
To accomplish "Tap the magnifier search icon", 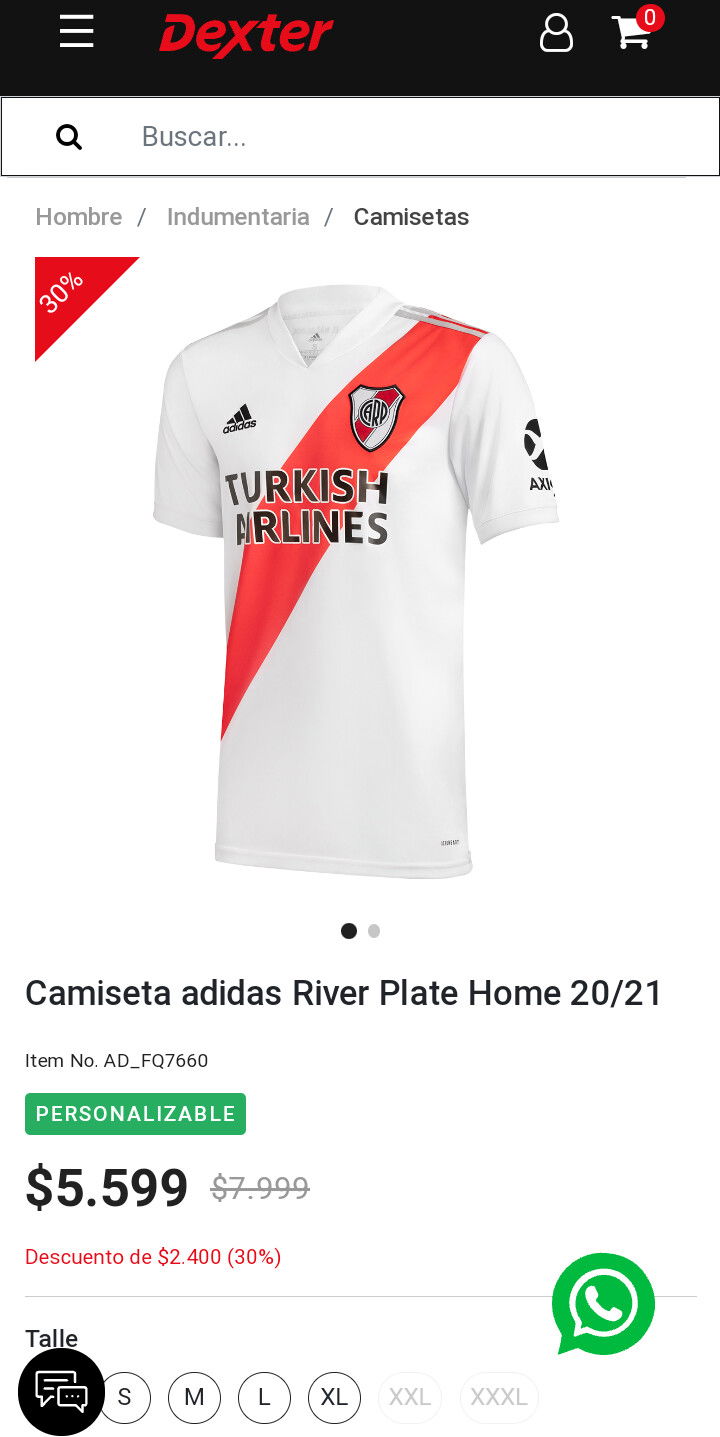I will (69, 137).
